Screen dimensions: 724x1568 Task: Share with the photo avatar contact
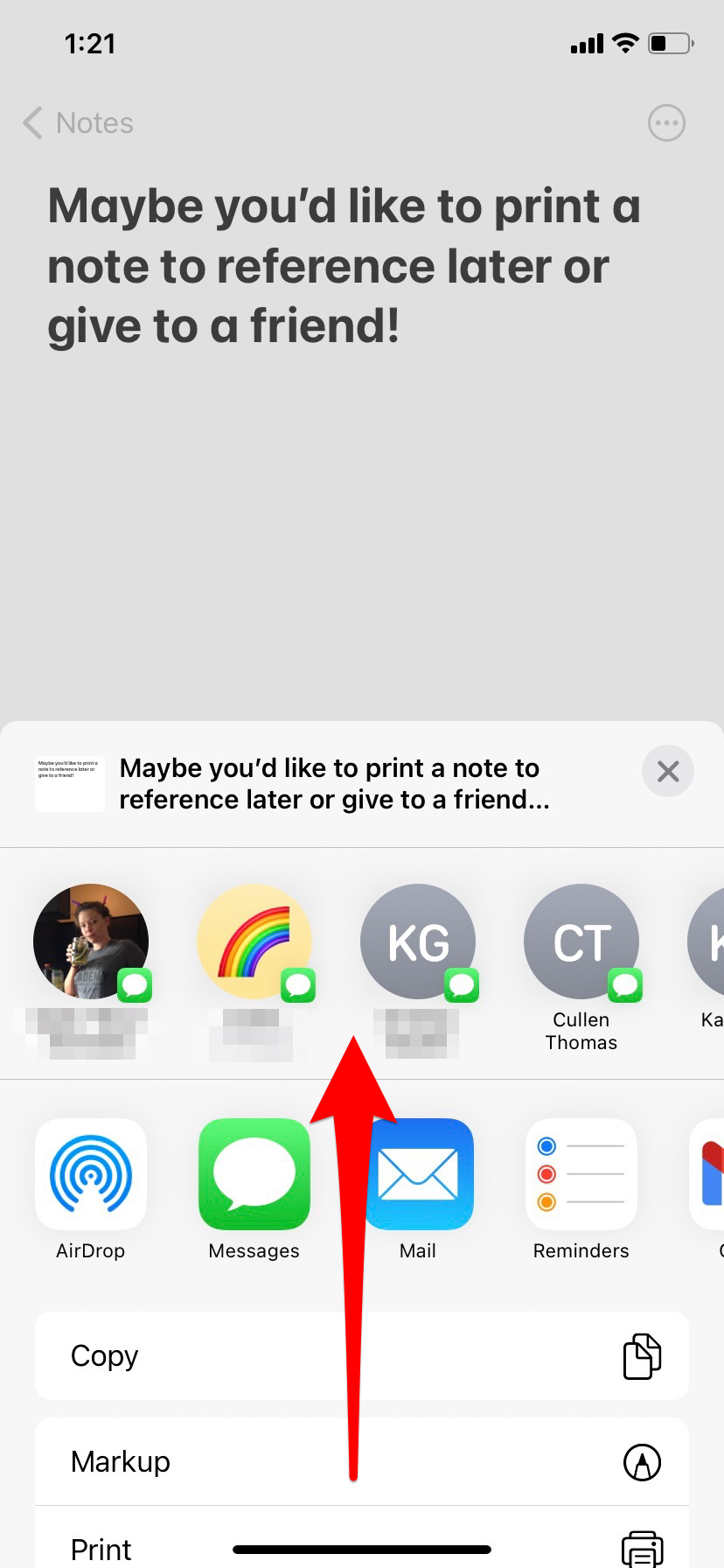click(91, 942)
